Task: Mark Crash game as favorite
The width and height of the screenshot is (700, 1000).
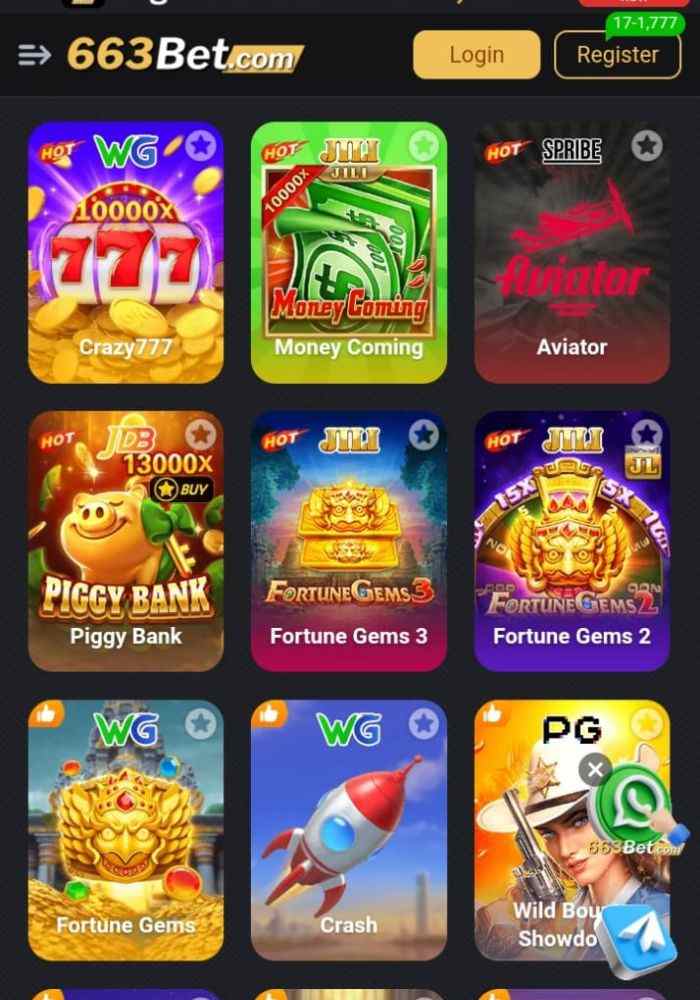Action: click(x=424, y=723)
